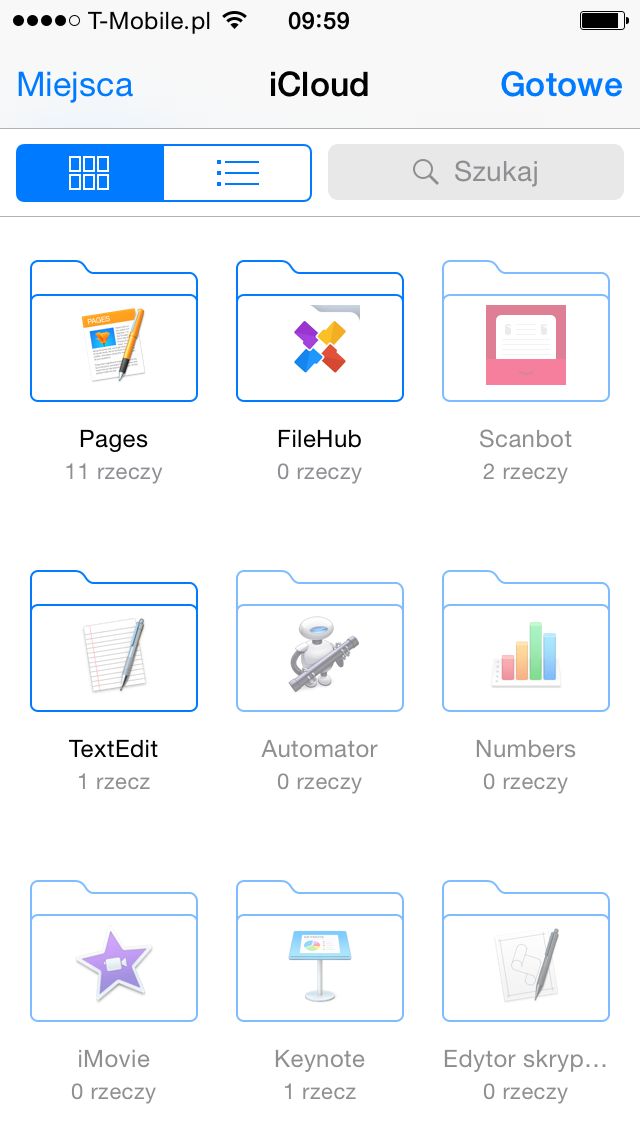Screen dimensions: 640x1136
Task: Open the iMovie folder
Action: 114,951
